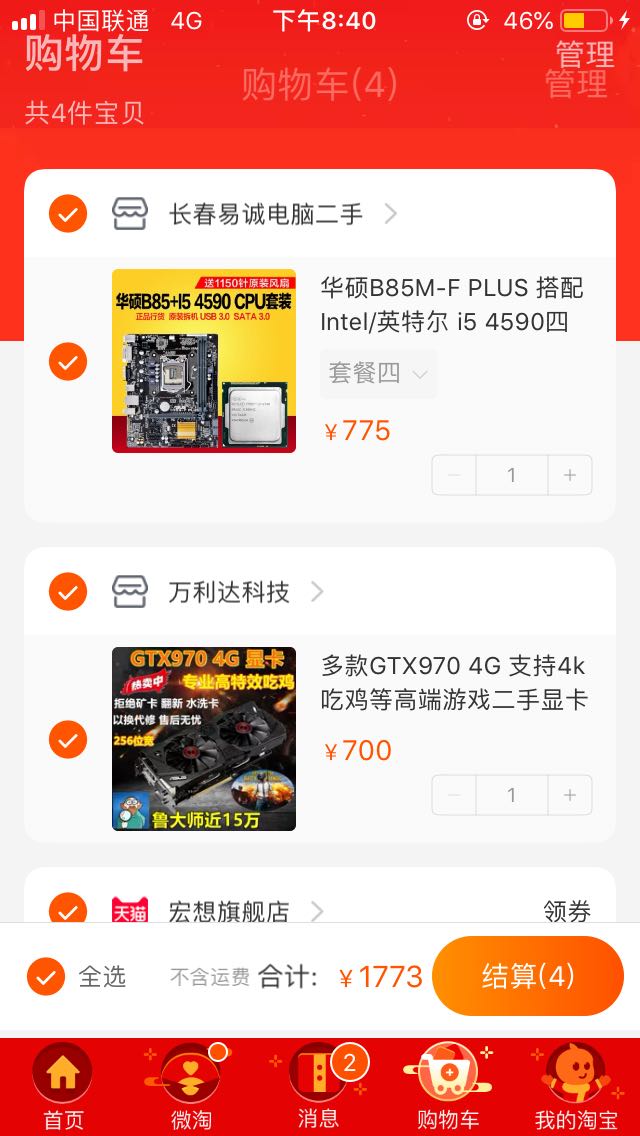Check out with 结算(4)

pyautogui.click(x=528, y=976)
